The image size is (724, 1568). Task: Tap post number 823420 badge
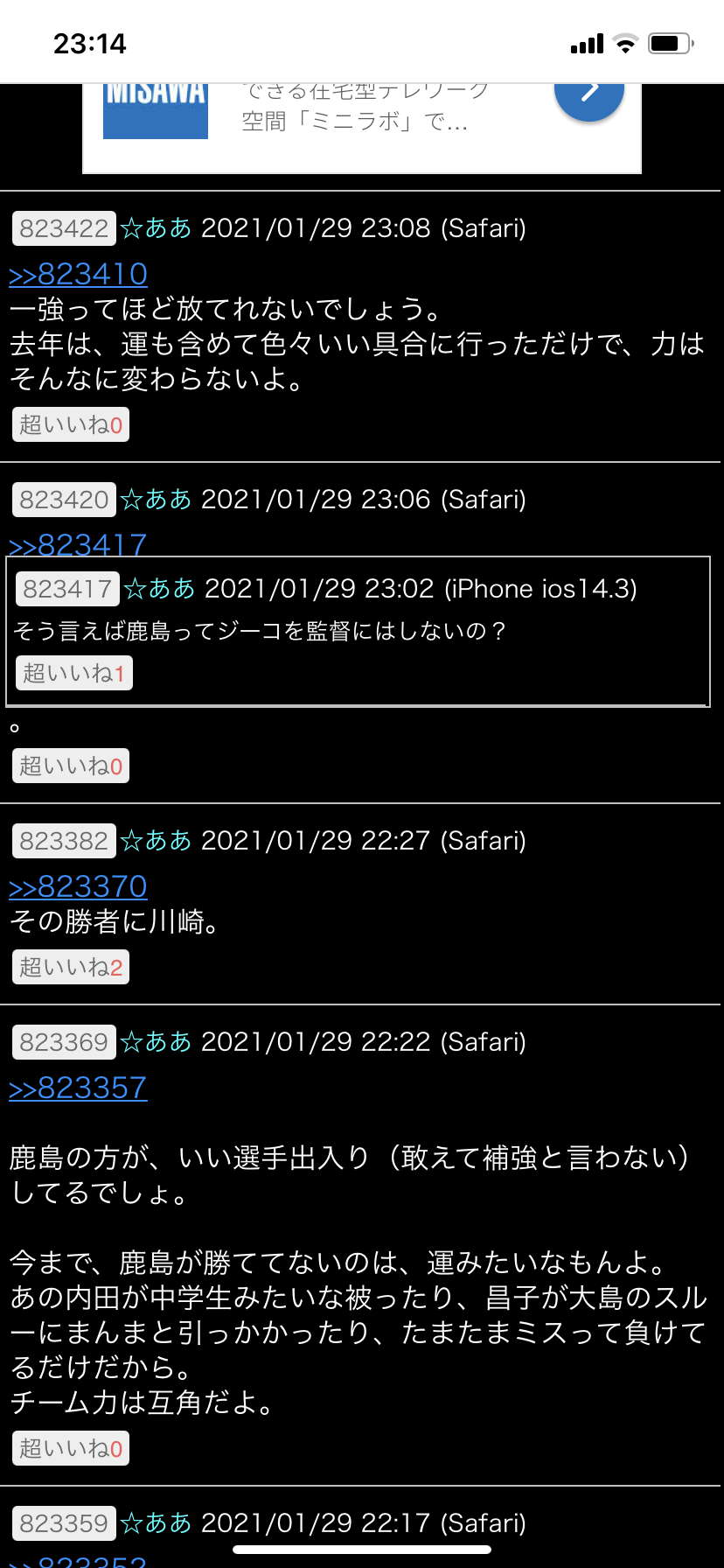64,500
